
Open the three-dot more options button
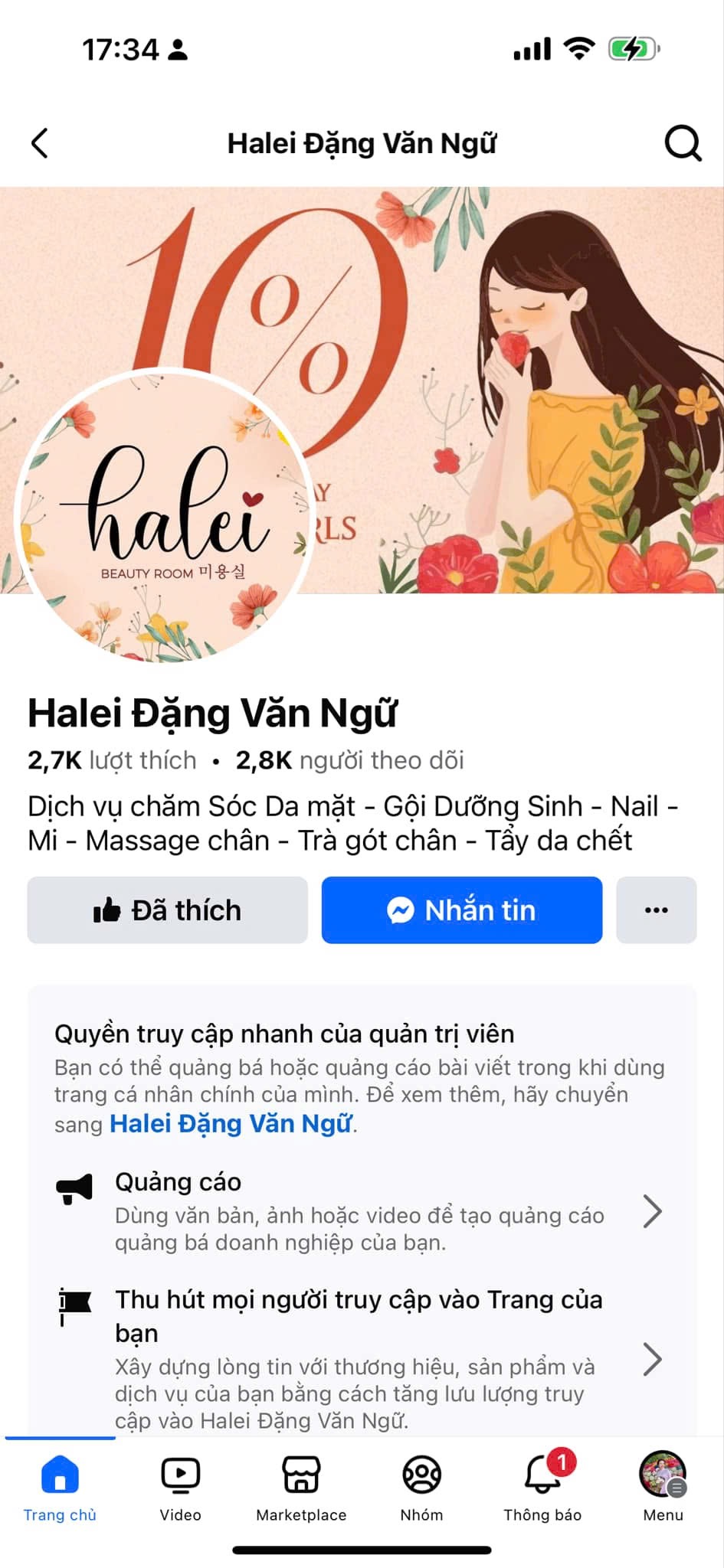pos(656,910)
